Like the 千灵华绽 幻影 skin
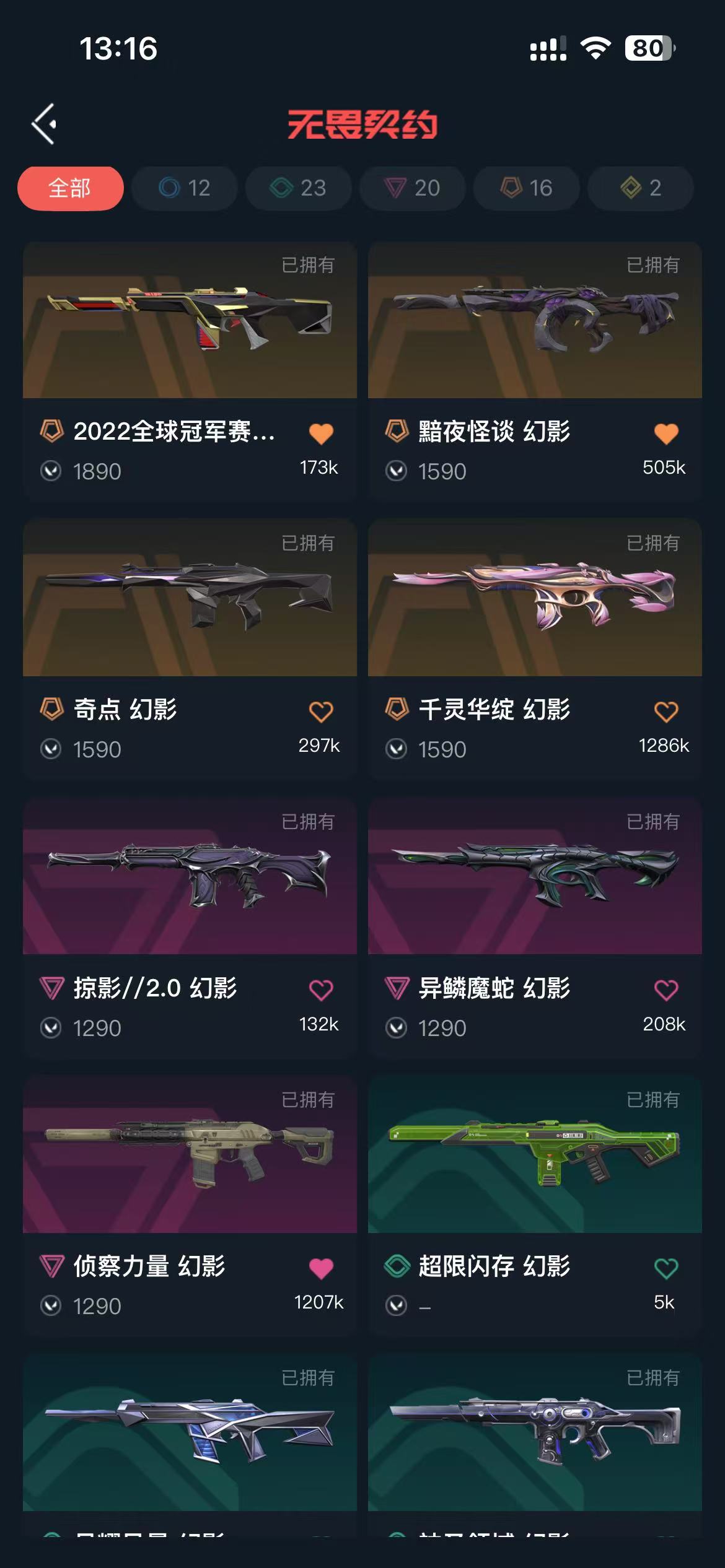 (666, 712)
